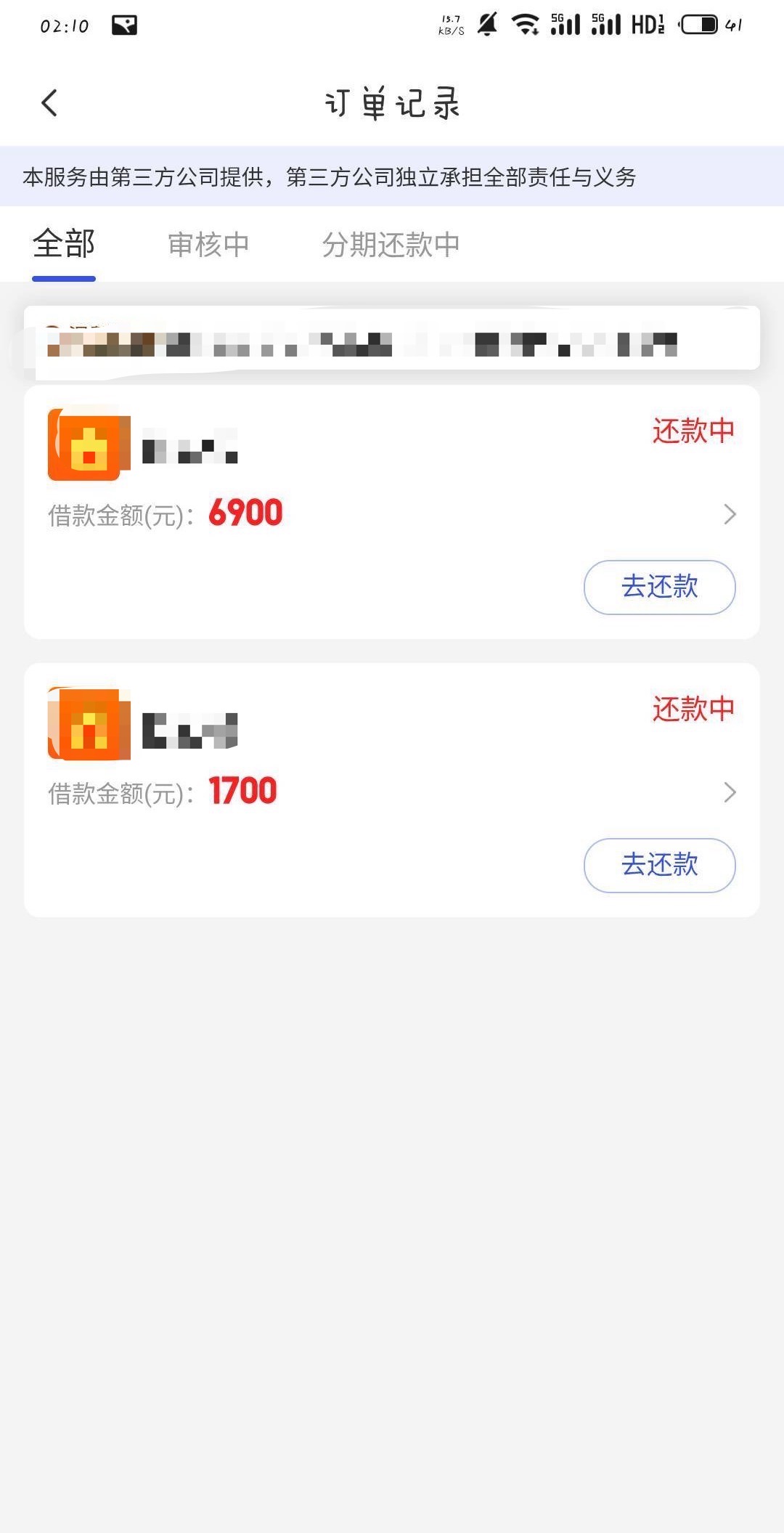Tap 去还款 on the 6900 loan order

[658, 587]
